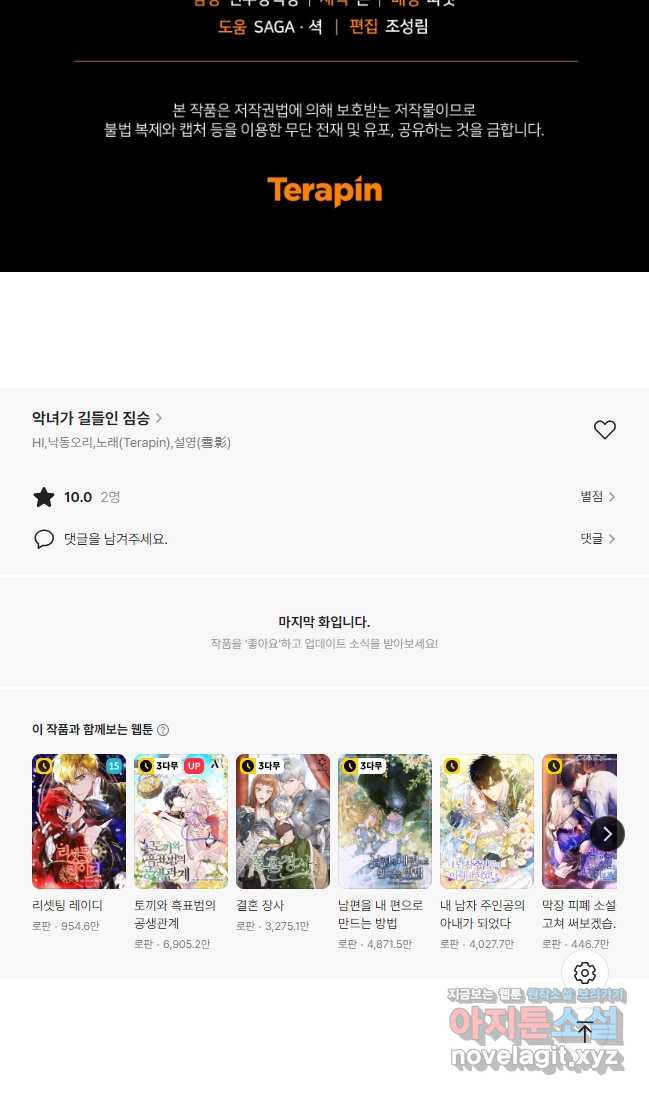
Task: Like this webtoon with the heart icon
Action: tap(605, 430)
